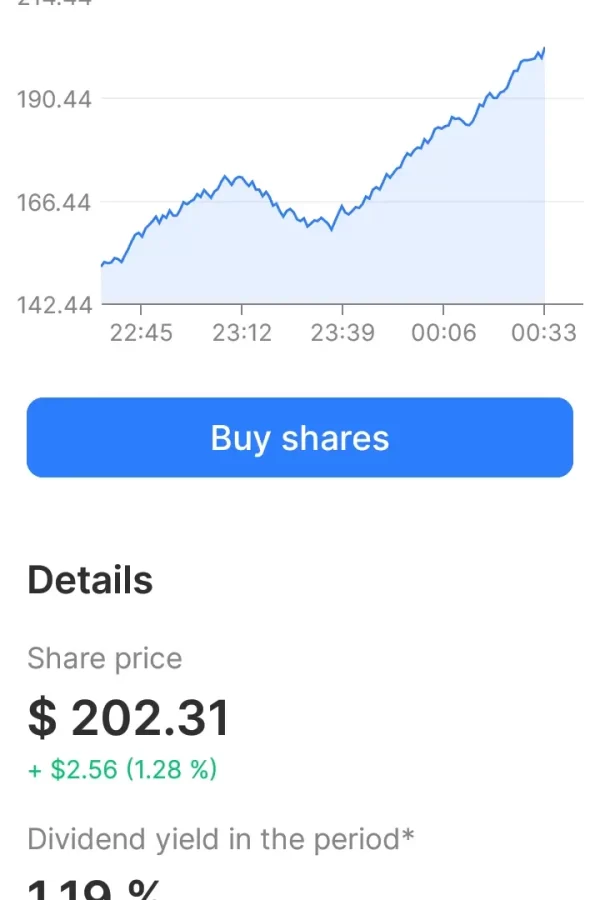Tap the Buy shares button
Viewport: 600px width, 900px height.
point(300,438)
